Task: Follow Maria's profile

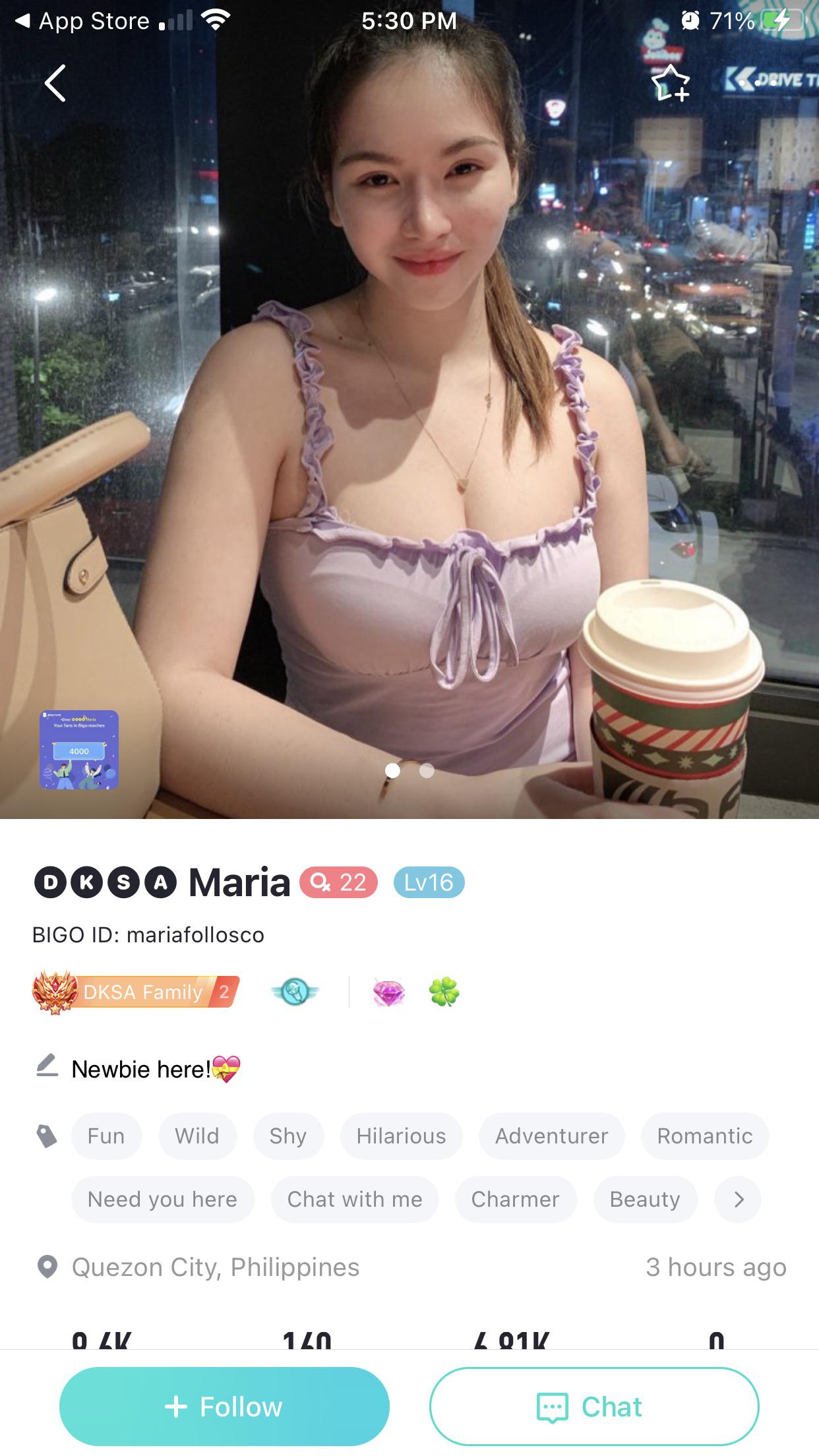Action: [x=224, y=1407]
